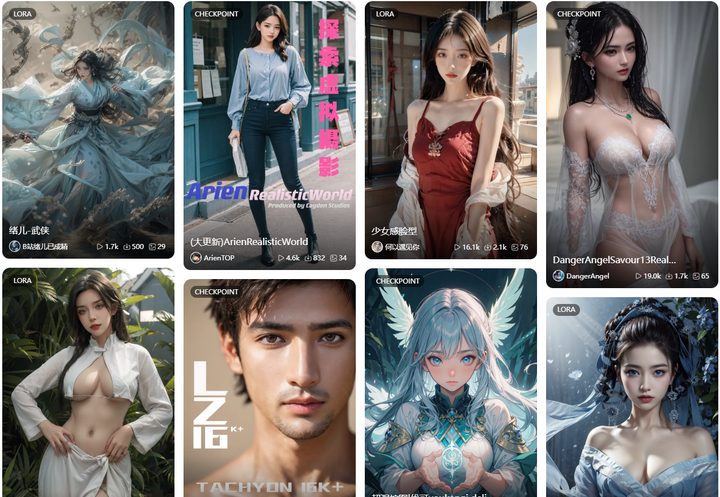Open the 绣儿-武侠 LORA card
Screen dimensions: 720x497
coord(88,120)
